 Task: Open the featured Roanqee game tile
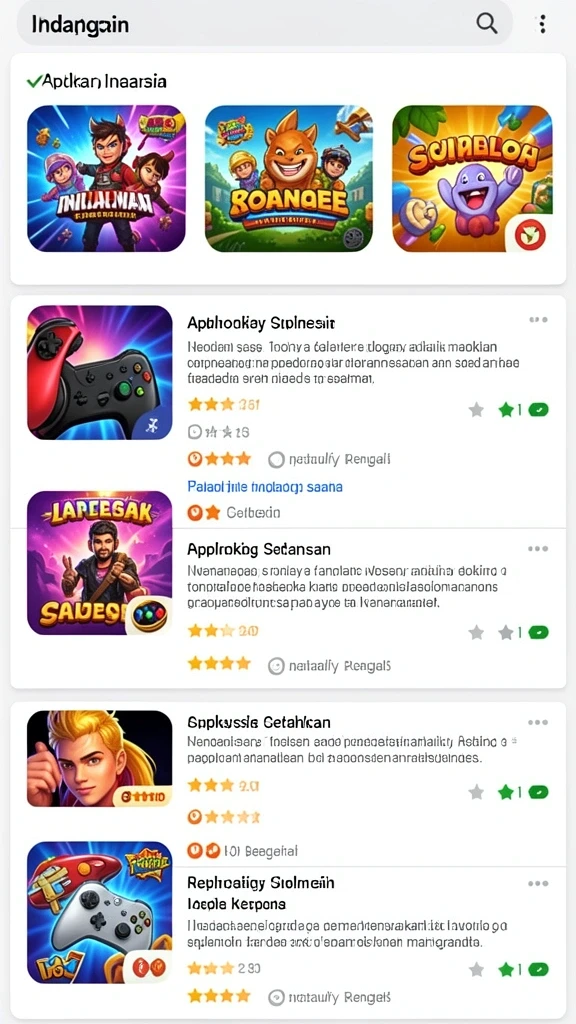pyautogui.click(x=289, y=178)
